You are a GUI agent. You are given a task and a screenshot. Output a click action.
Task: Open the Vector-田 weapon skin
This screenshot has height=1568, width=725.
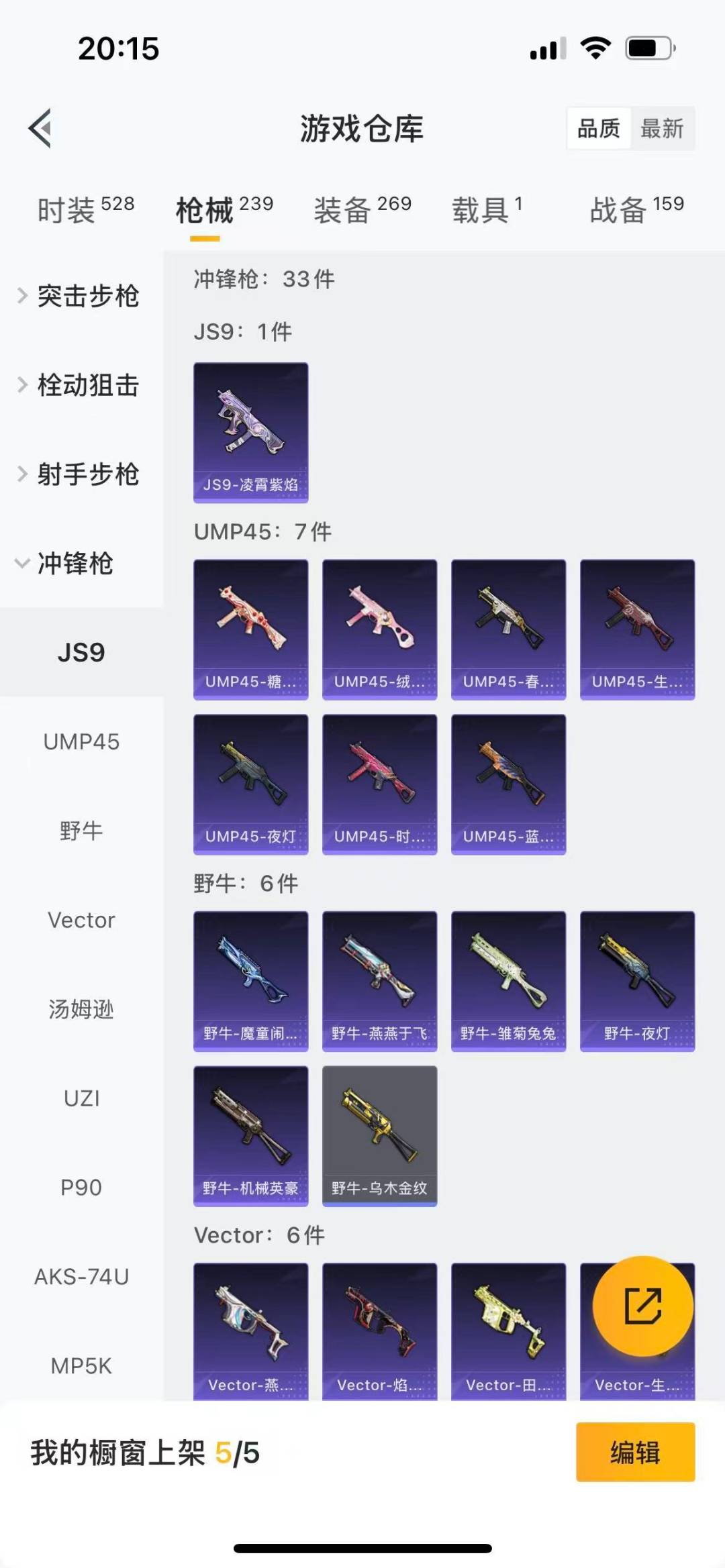pos(508,1332)
